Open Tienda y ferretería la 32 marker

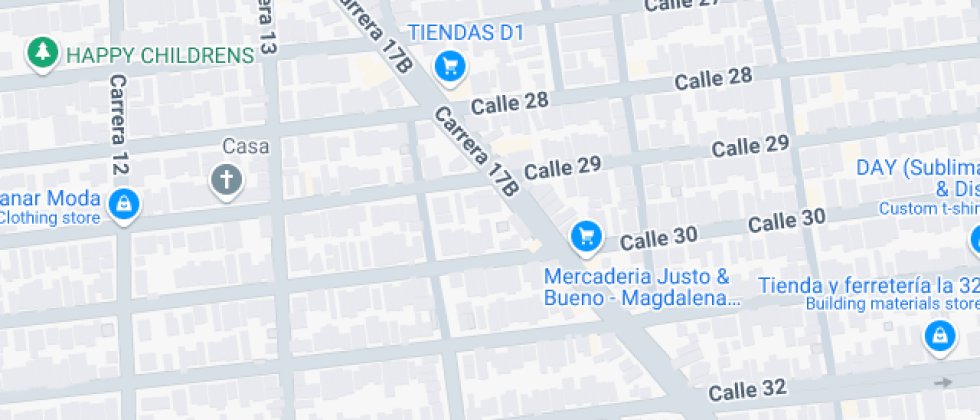[939, 336]
